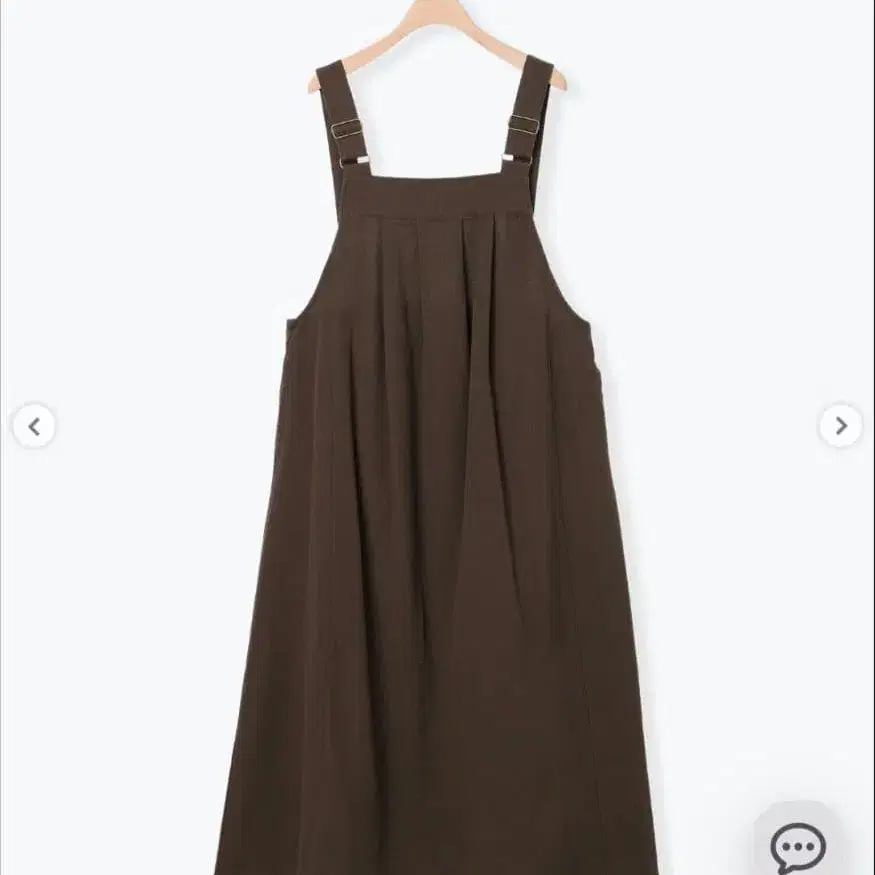Open the chat speech bubble button
Viewport: 875px width, 875px height.
point(798,847)
